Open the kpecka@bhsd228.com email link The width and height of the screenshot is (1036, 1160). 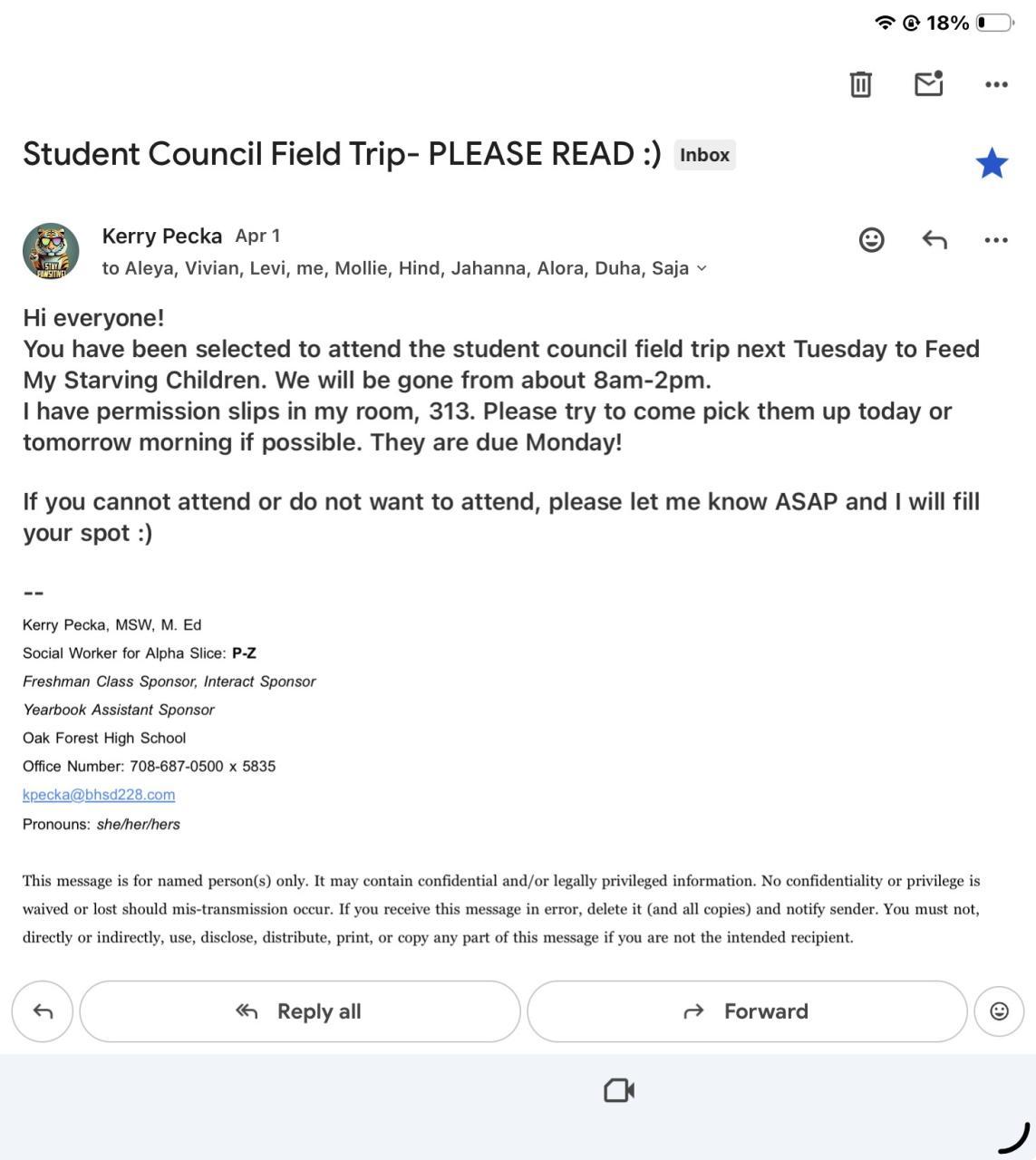[x=99, y=795]
